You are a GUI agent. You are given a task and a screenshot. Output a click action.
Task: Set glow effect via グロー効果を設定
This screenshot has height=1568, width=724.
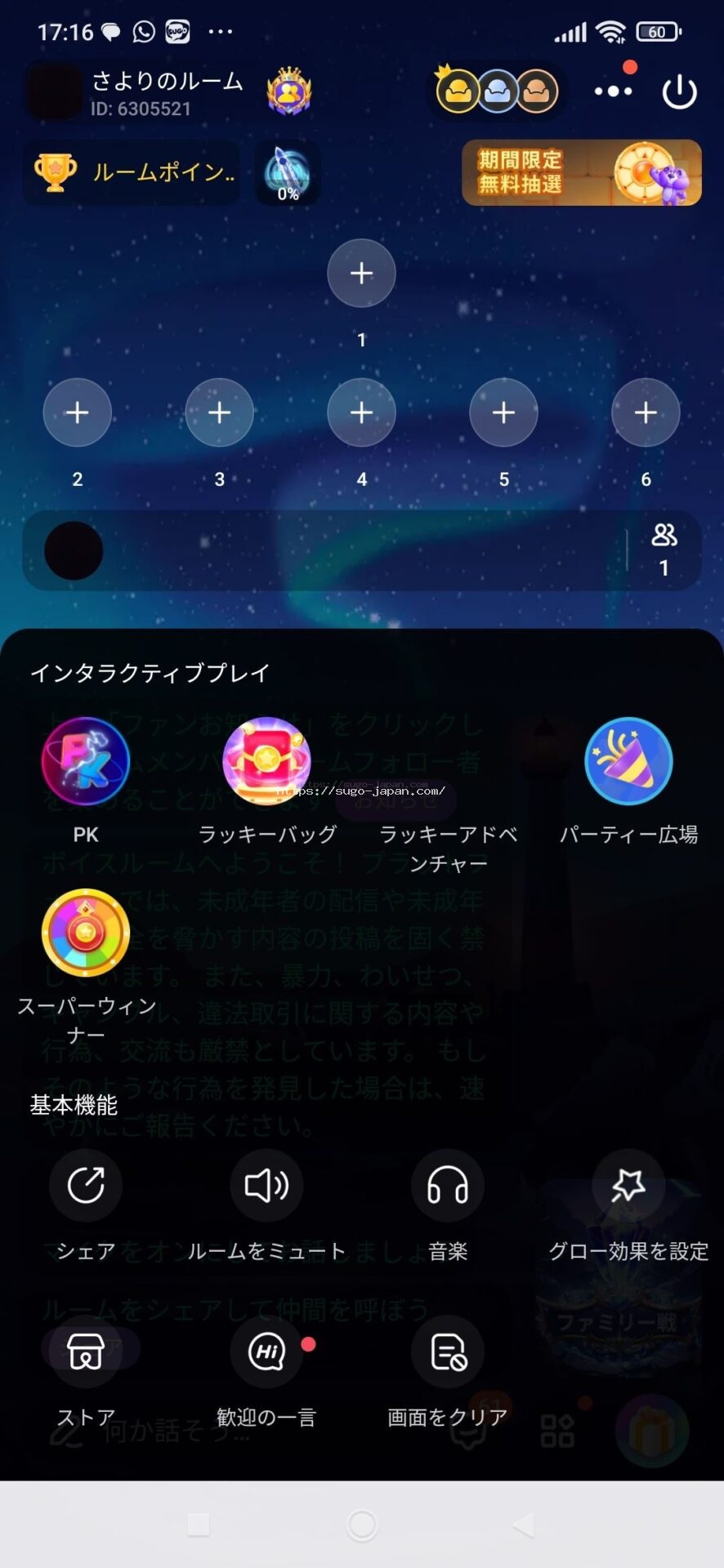coord(628,1186)
